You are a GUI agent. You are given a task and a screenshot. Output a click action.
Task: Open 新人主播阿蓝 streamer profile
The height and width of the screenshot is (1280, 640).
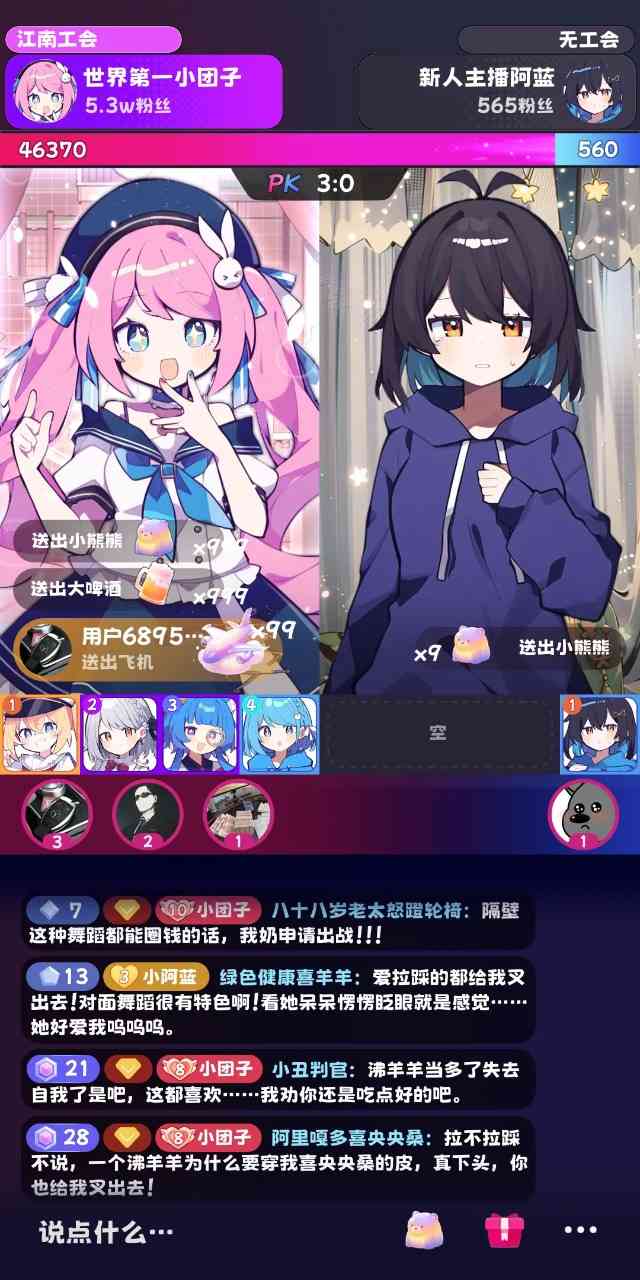pos(498,90)
